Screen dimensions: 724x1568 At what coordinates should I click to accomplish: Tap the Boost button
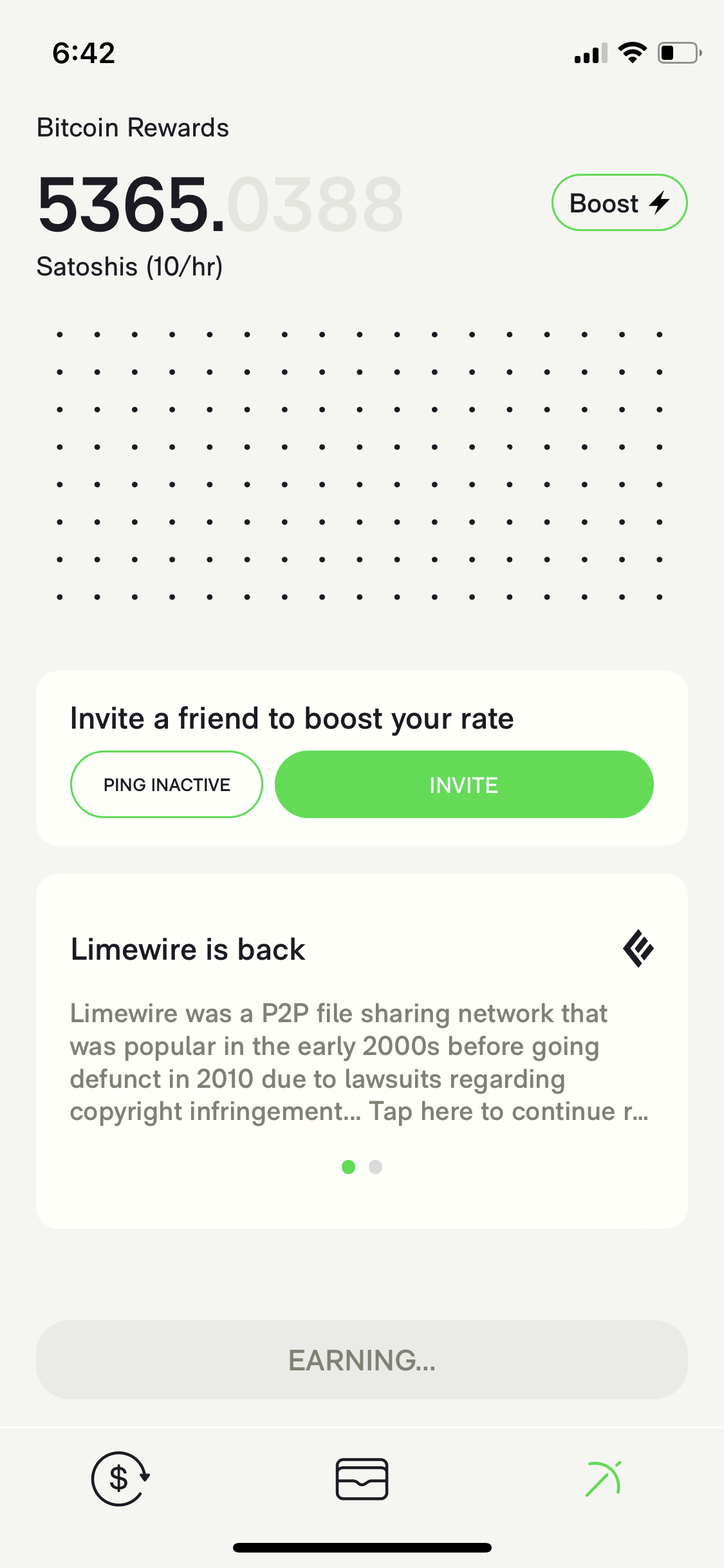tap(619, 203)
